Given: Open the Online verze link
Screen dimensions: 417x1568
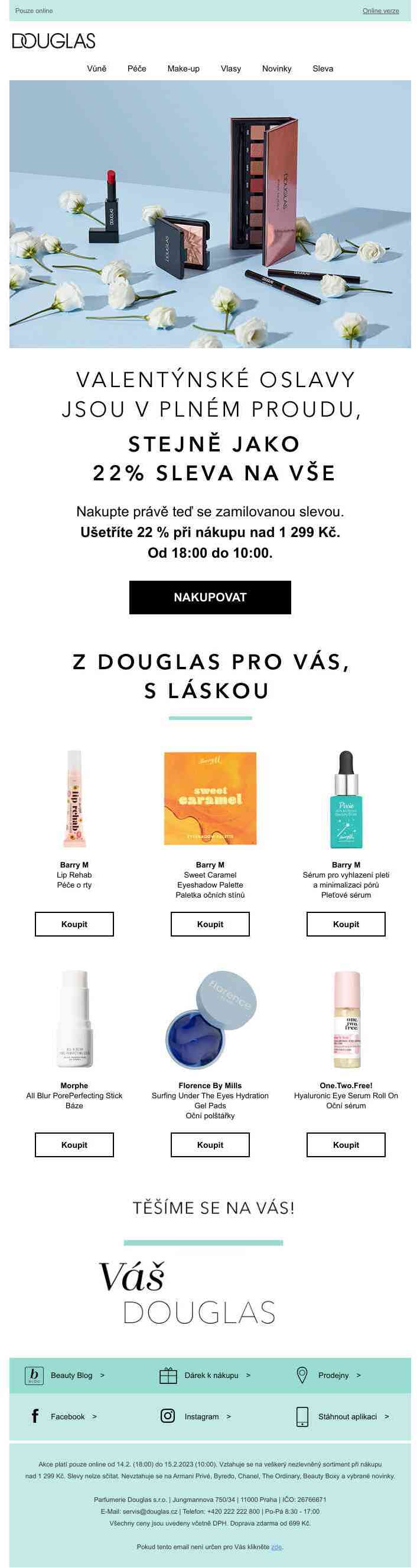Looking at the screenshot, I should click(x=380, y=11).
